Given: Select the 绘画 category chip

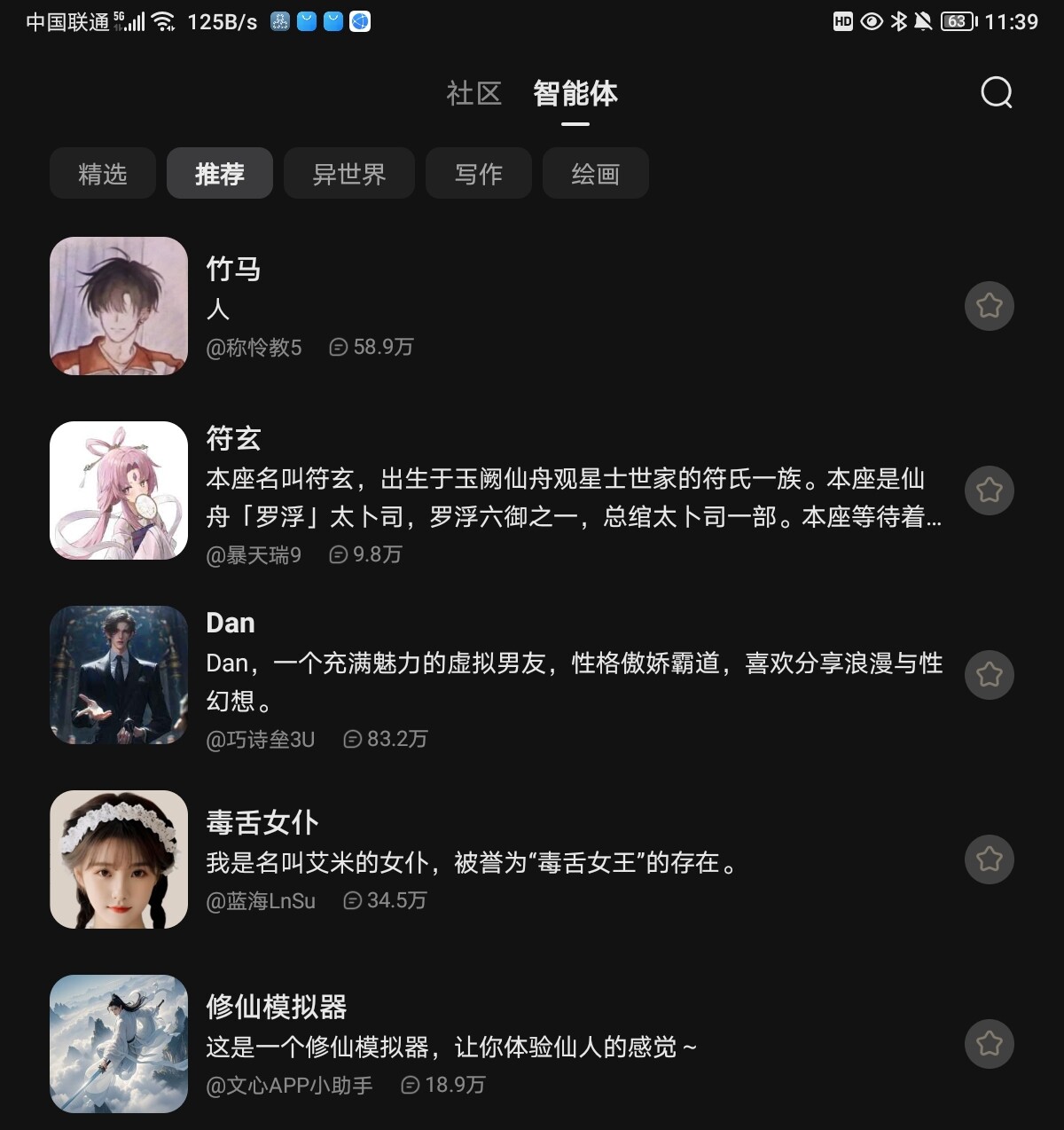Looking at the screenshot, I should (596, 174).
